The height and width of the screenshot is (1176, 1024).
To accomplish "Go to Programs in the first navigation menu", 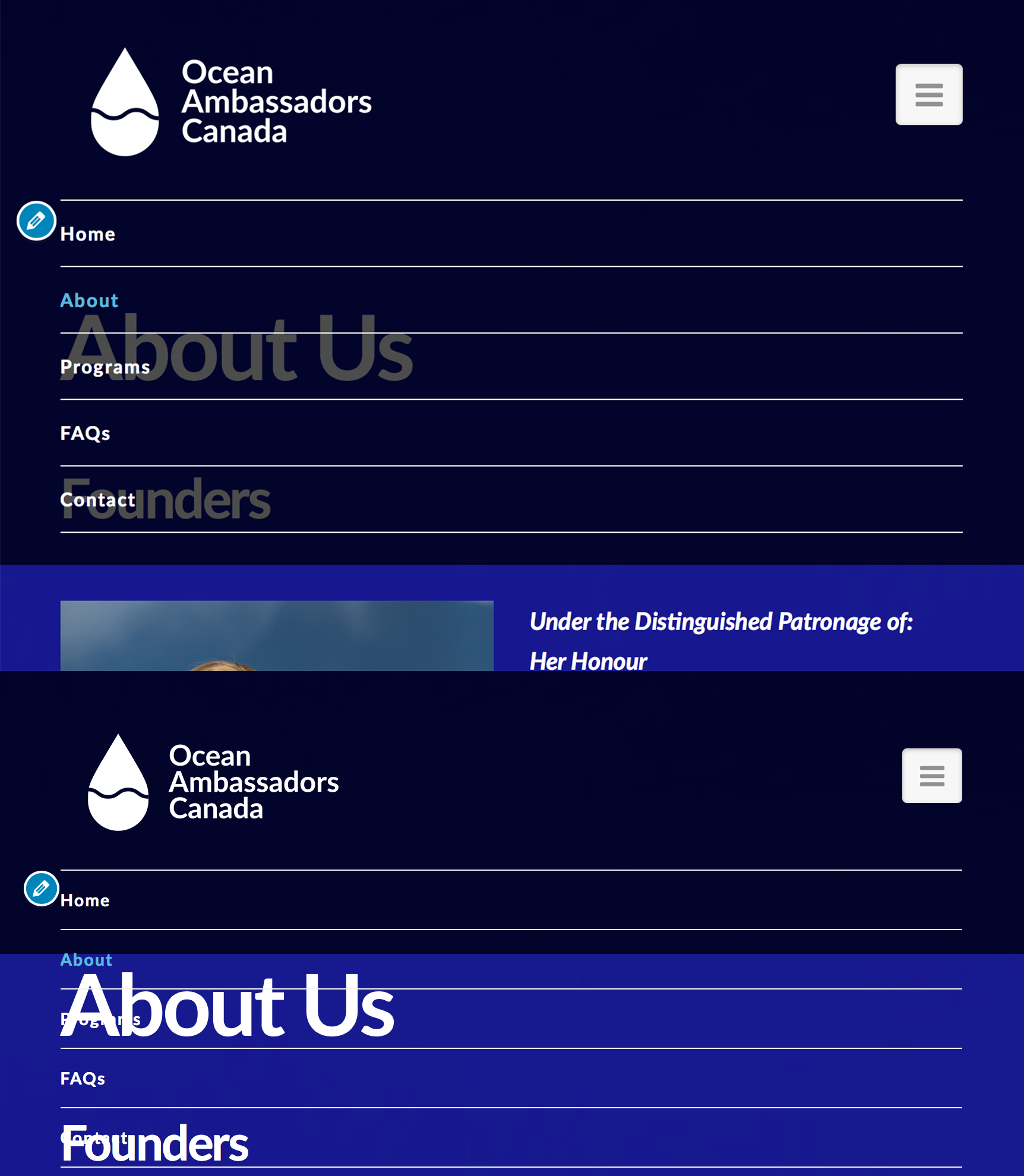I will point(105,367).
